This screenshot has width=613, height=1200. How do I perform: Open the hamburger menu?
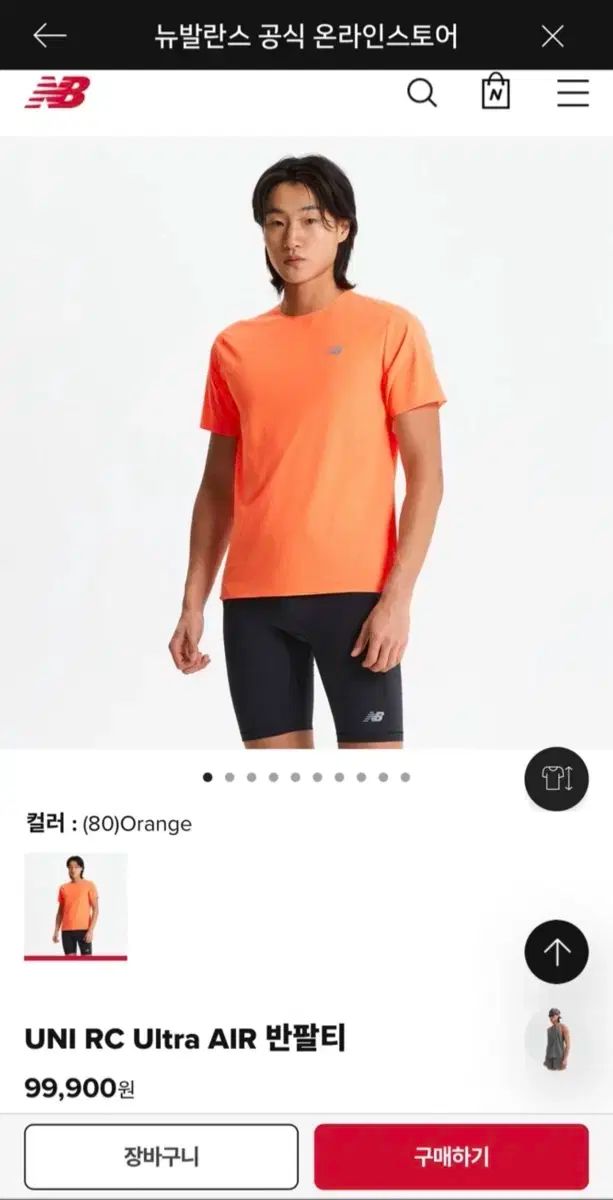[573, 93]
